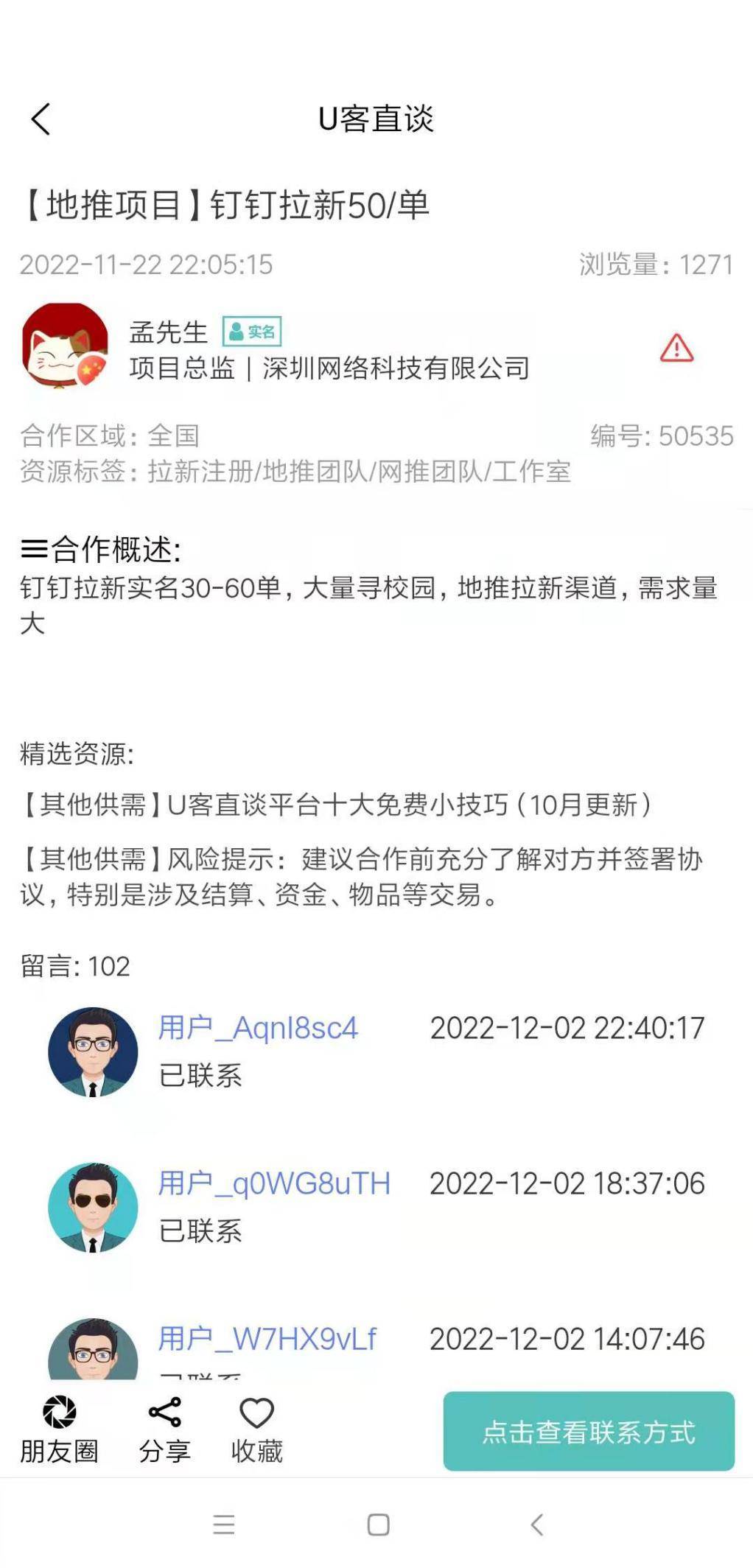The image size is (753, 1568).
Task: Open user 用户_W7HX9vLf's profile
Action: pos(267,1339)
